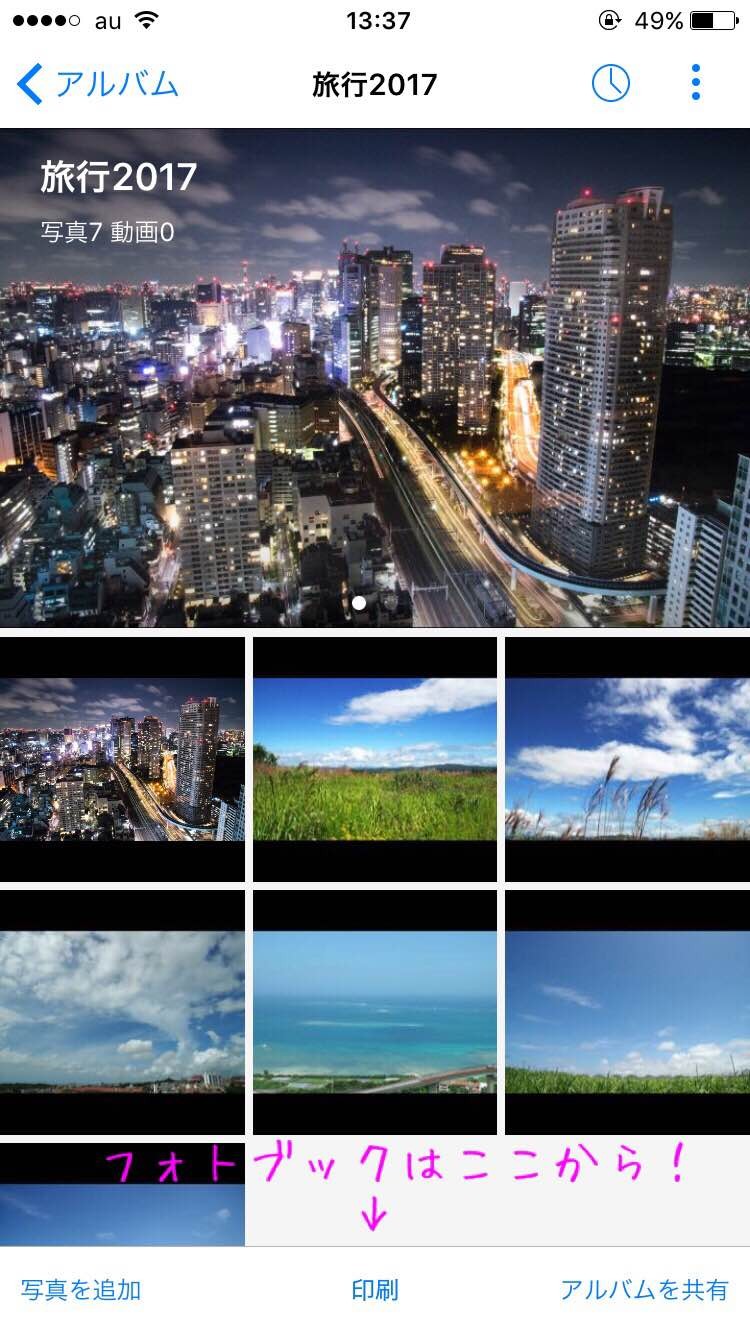Open the clock history icon

point(611,84)
